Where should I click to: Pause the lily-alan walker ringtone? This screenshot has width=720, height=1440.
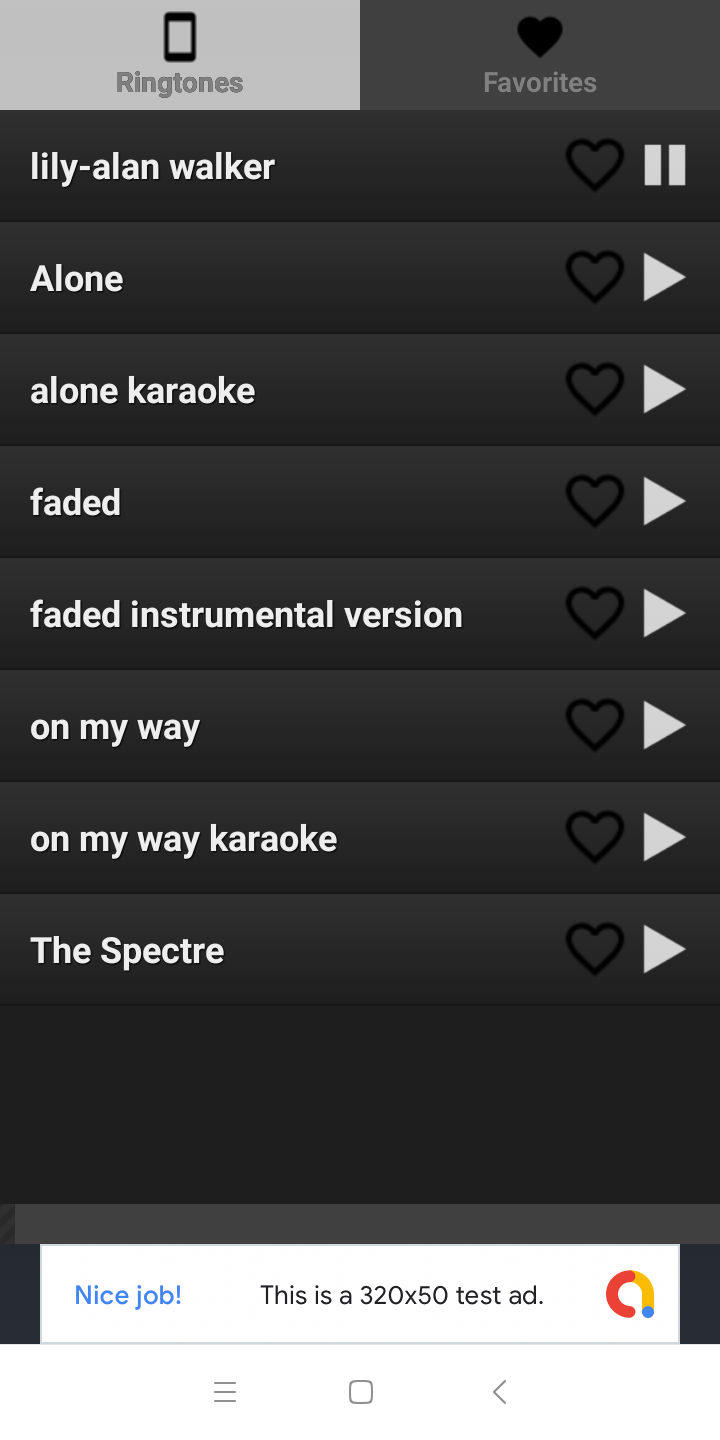[x=664, y=165]
